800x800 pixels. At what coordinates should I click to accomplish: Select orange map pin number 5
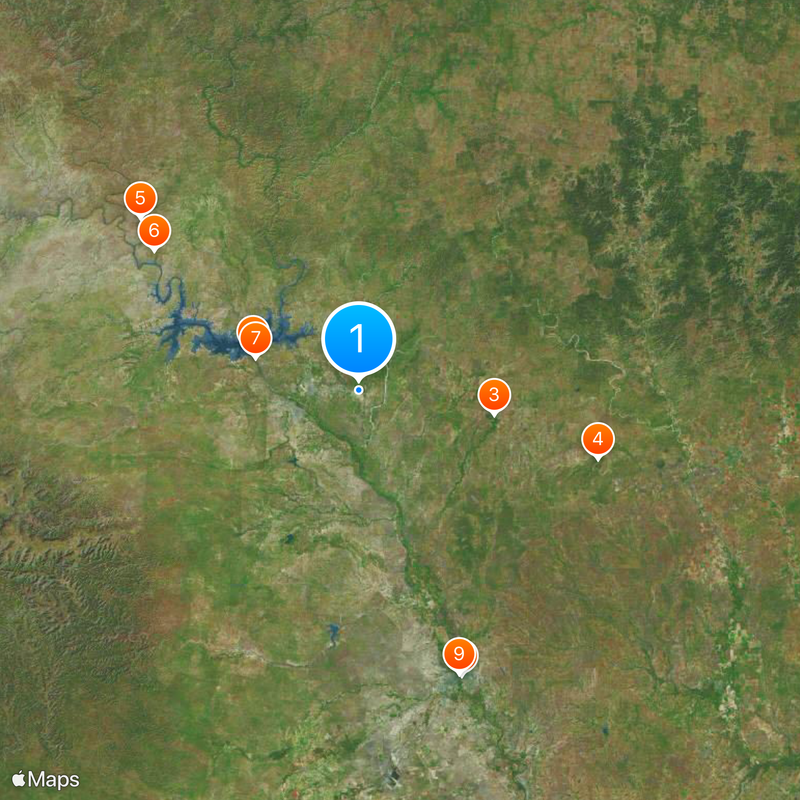click(139, 197)
